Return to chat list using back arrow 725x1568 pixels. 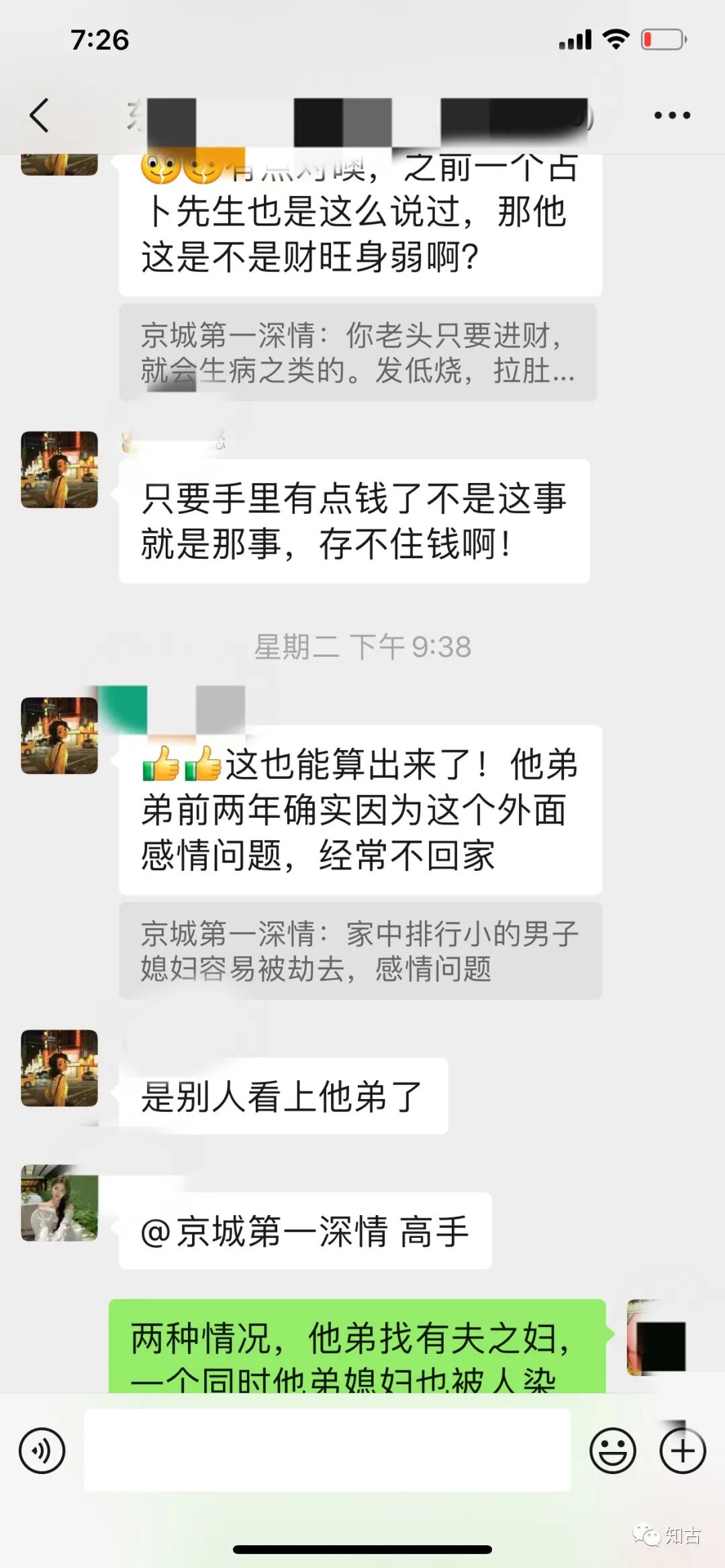(x=37, y=114)
